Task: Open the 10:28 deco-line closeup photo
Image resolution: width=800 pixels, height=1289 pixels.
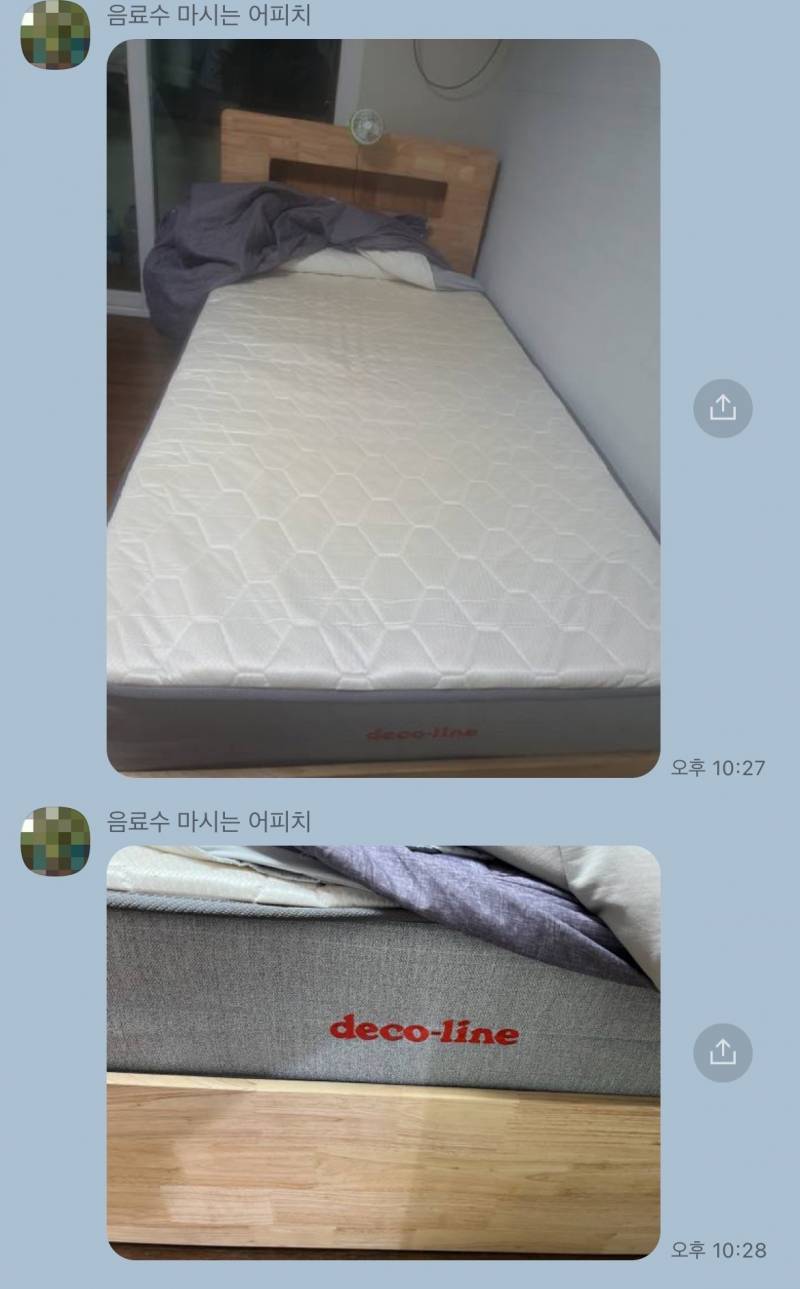Action: [383, 1052]
